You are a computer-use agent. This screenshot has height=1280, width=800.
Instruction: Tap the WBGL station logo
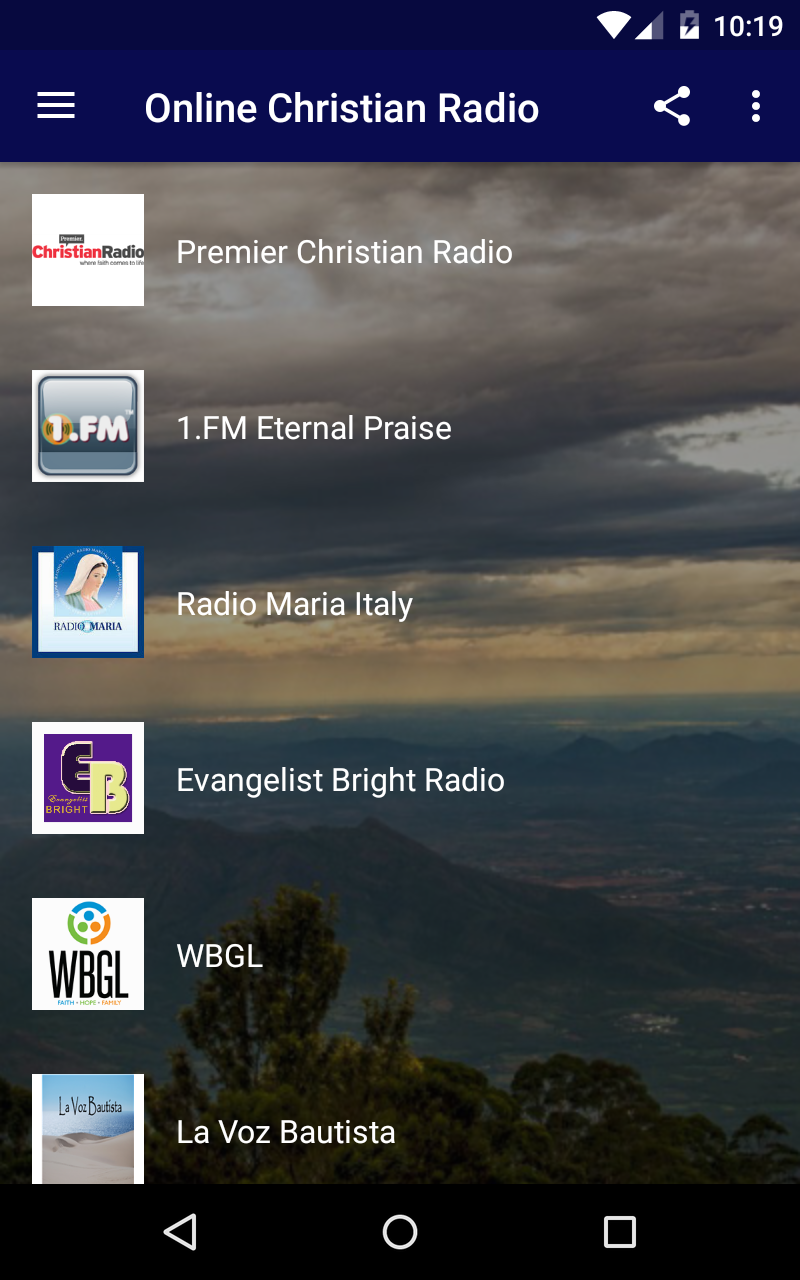[87, 954]
